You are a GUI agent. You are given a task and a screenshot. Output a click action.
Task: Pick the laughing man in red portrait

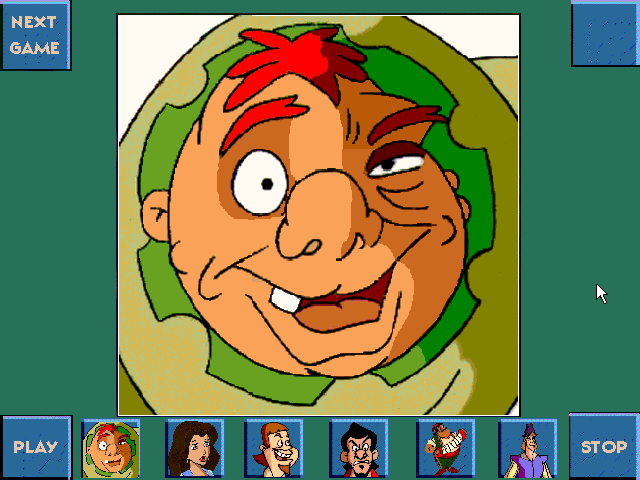[x=273, y=449]
